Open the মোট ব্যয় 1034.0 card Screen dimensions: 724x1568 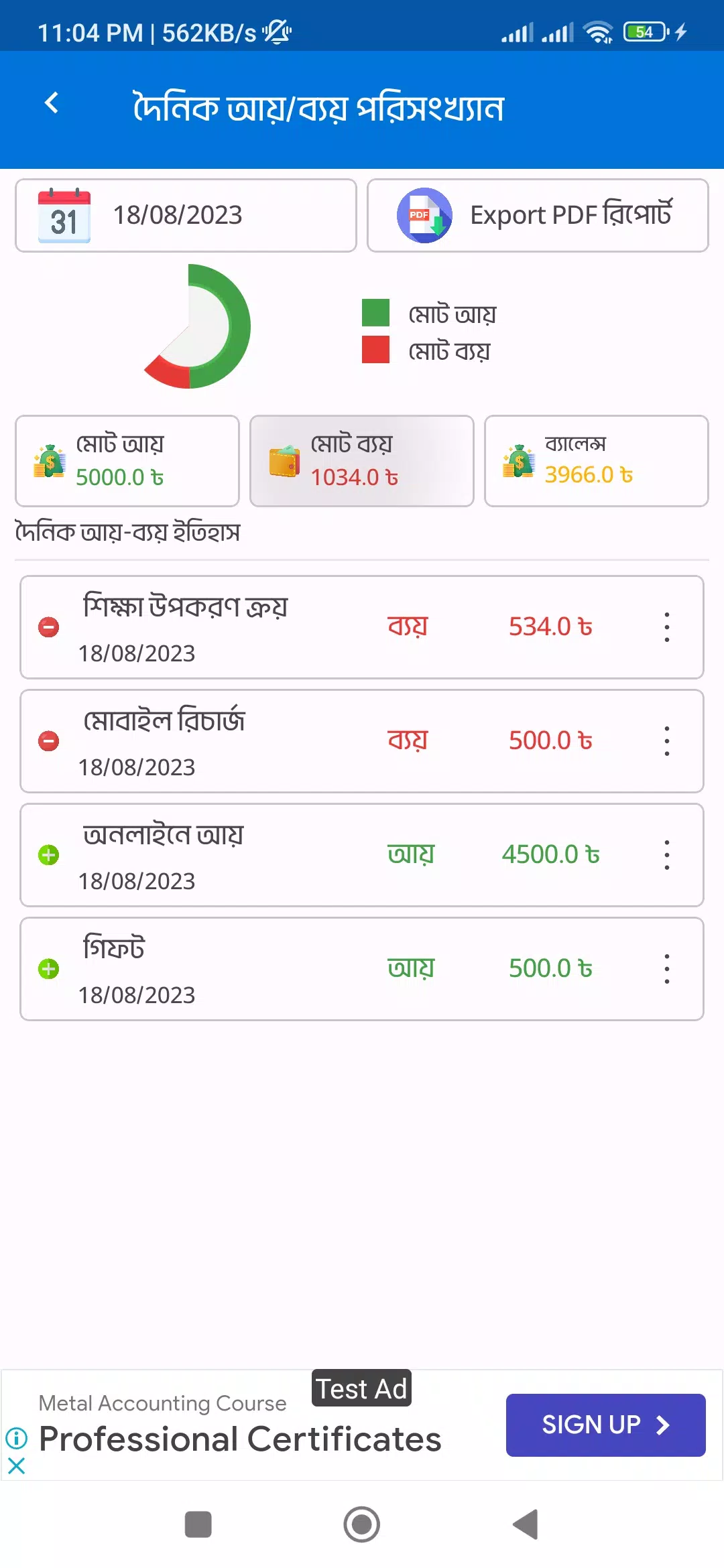362,461
